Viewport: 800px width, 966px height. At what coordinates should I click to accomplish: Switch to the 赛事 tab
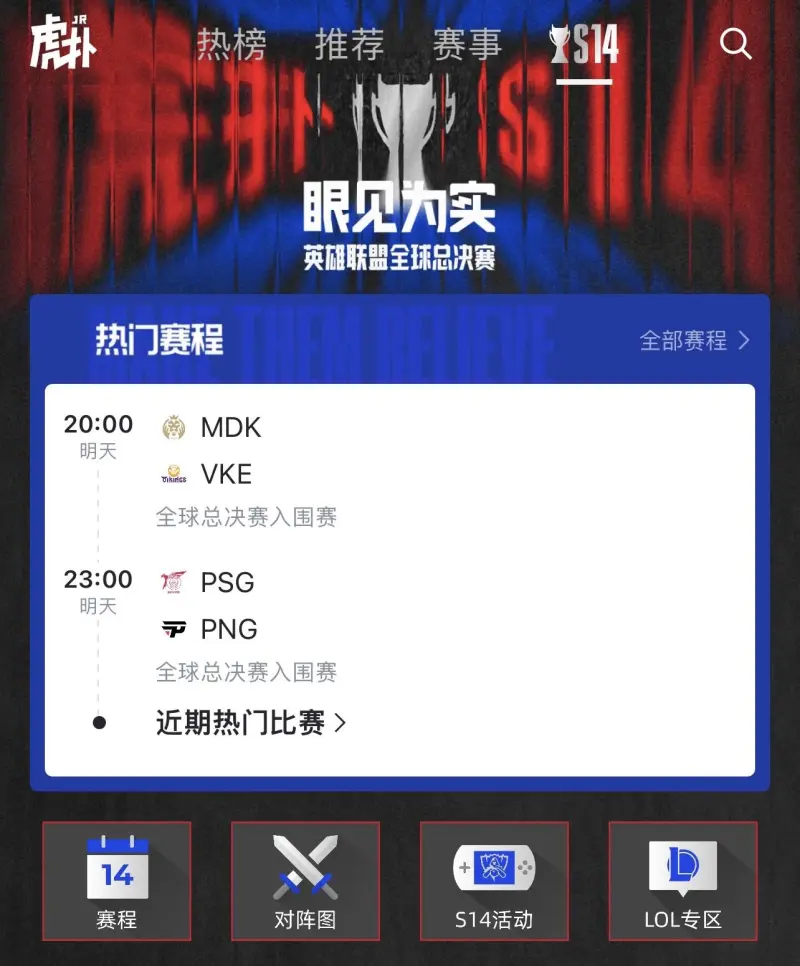point(467,45)
